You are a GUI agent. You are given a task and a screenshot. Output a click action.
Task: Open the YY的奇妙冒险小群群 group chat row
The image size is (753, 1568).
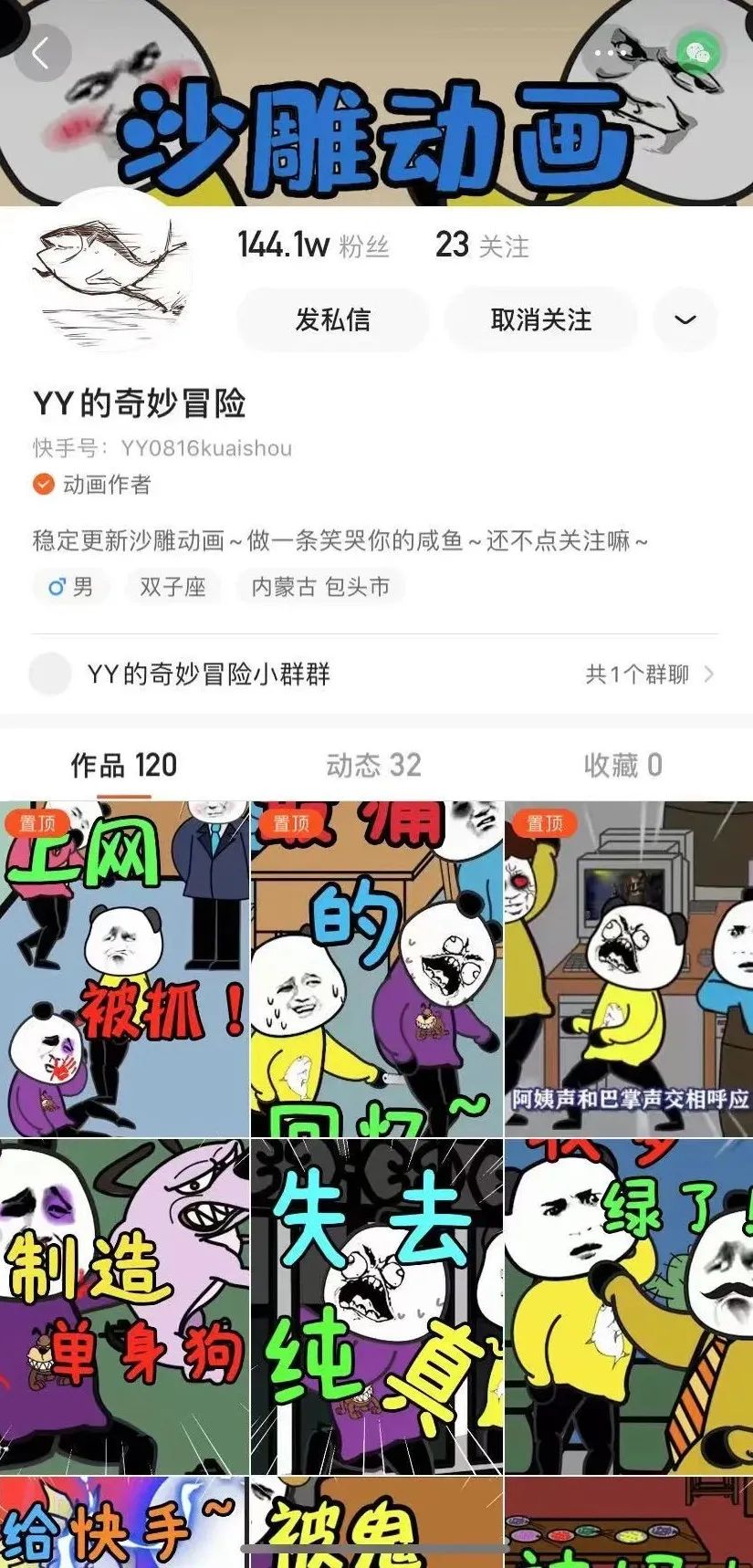tap(374, 674)
